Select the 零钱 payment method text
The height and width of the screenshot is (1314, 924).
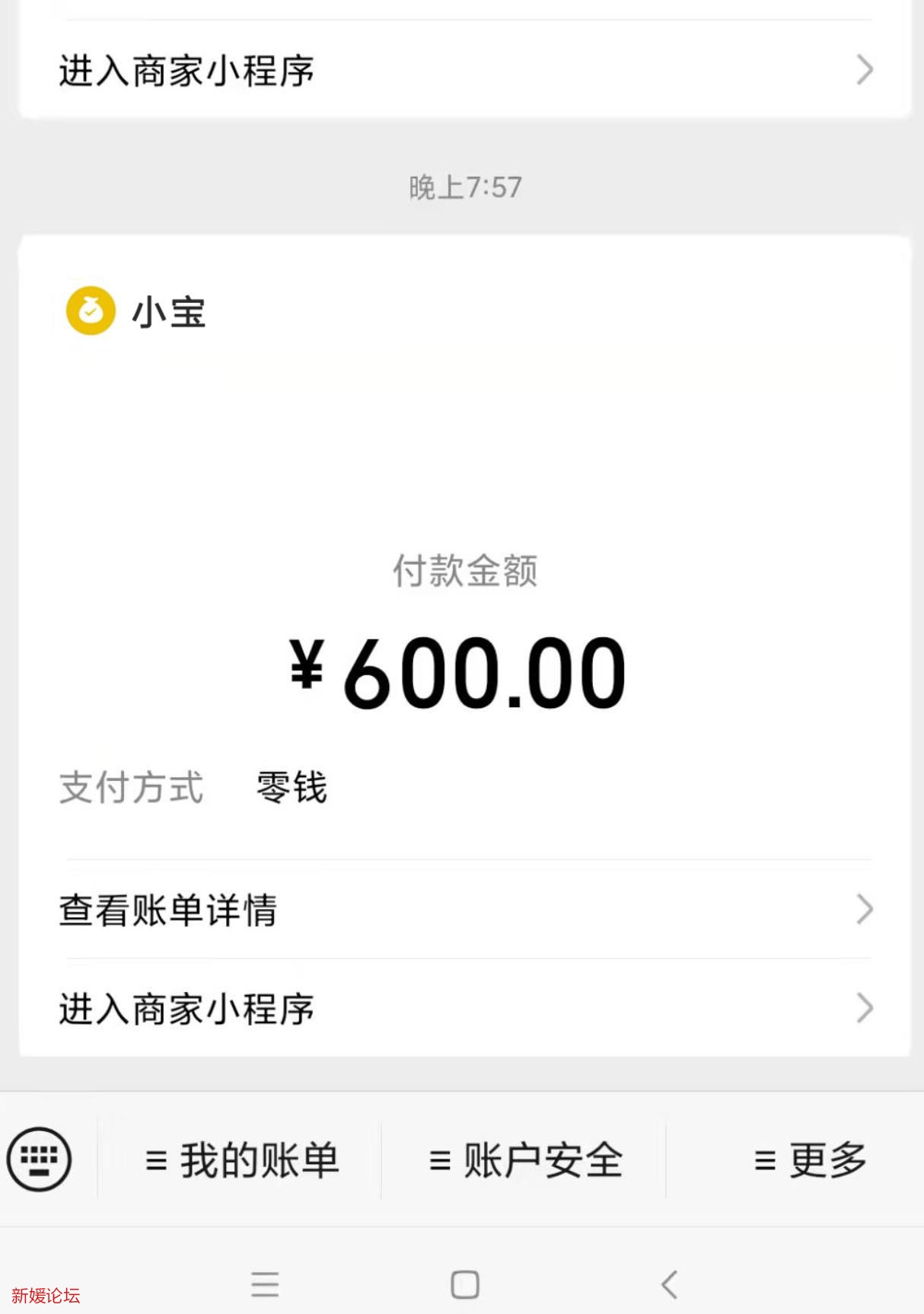[290, 789]
